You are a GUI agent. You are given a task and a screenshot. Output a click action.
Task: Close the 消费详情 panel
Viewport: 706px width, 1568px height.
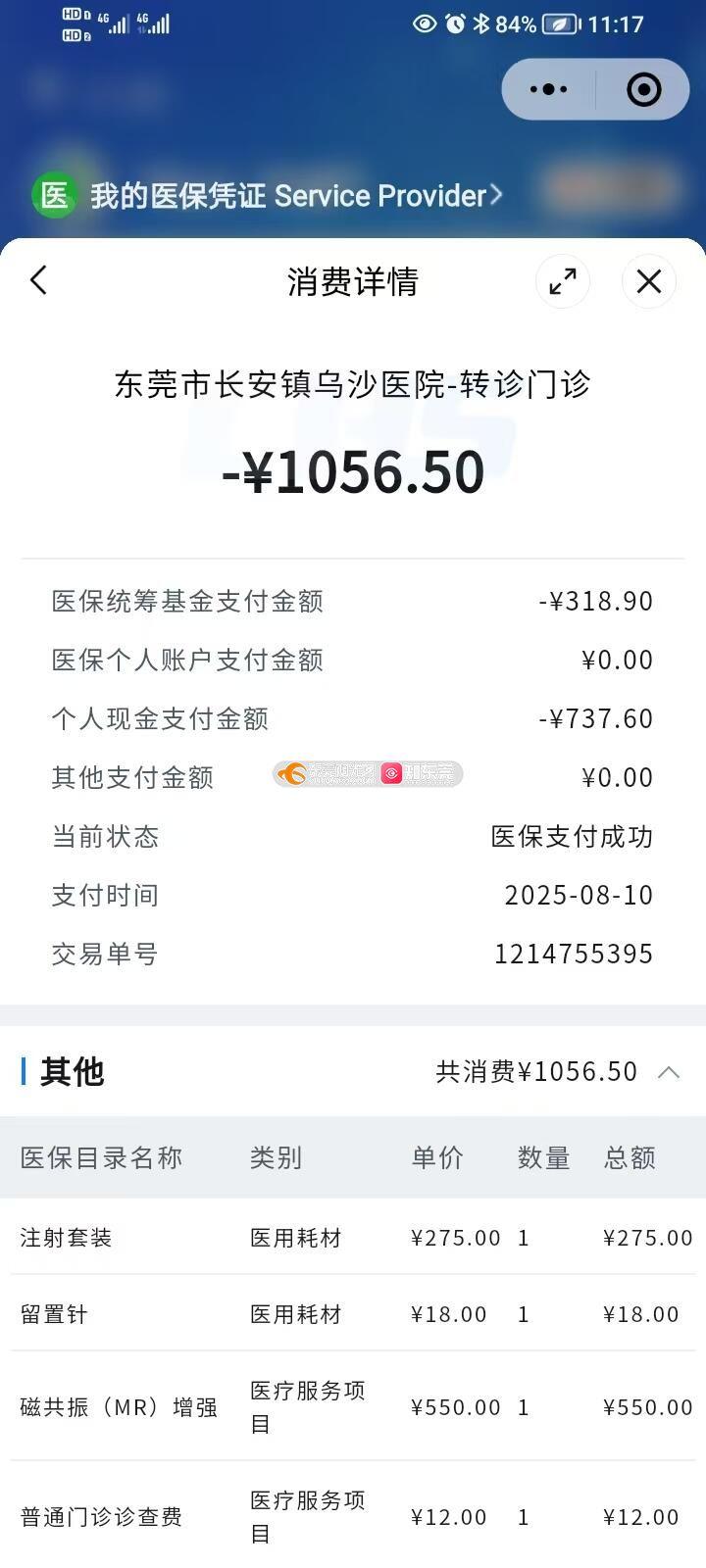[x=649, y=282]
